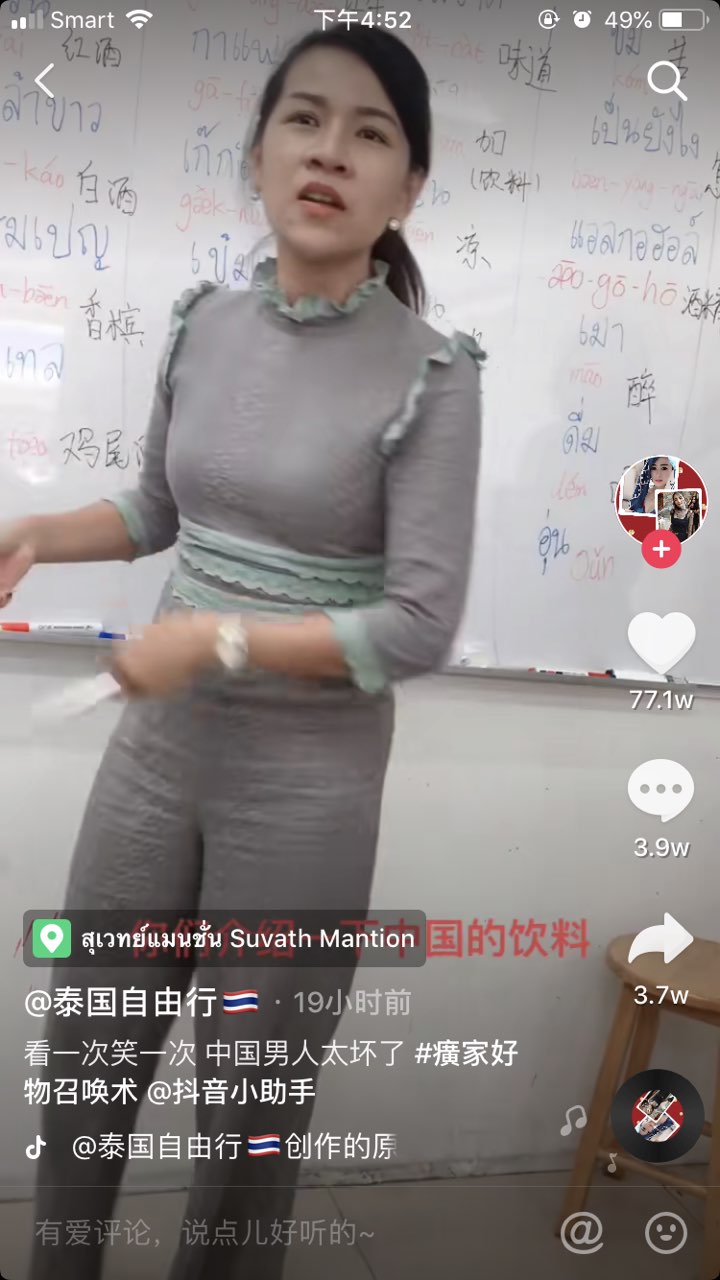Screen dimensions: 720x1280
Task: Open the original sound track text
Action: coord(233,1146)
